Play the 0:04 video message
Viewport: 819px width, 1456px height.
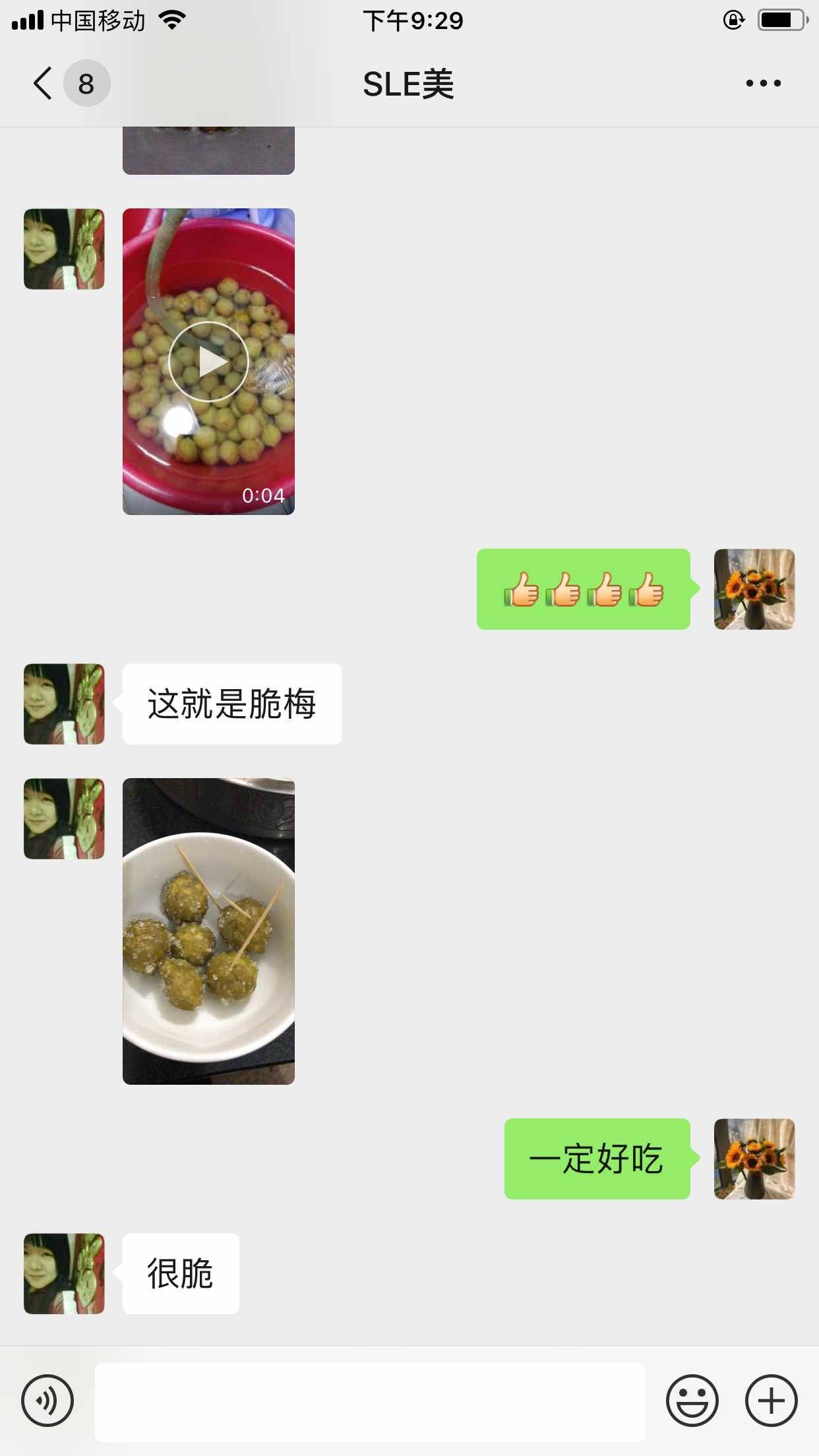coord(208,361)
